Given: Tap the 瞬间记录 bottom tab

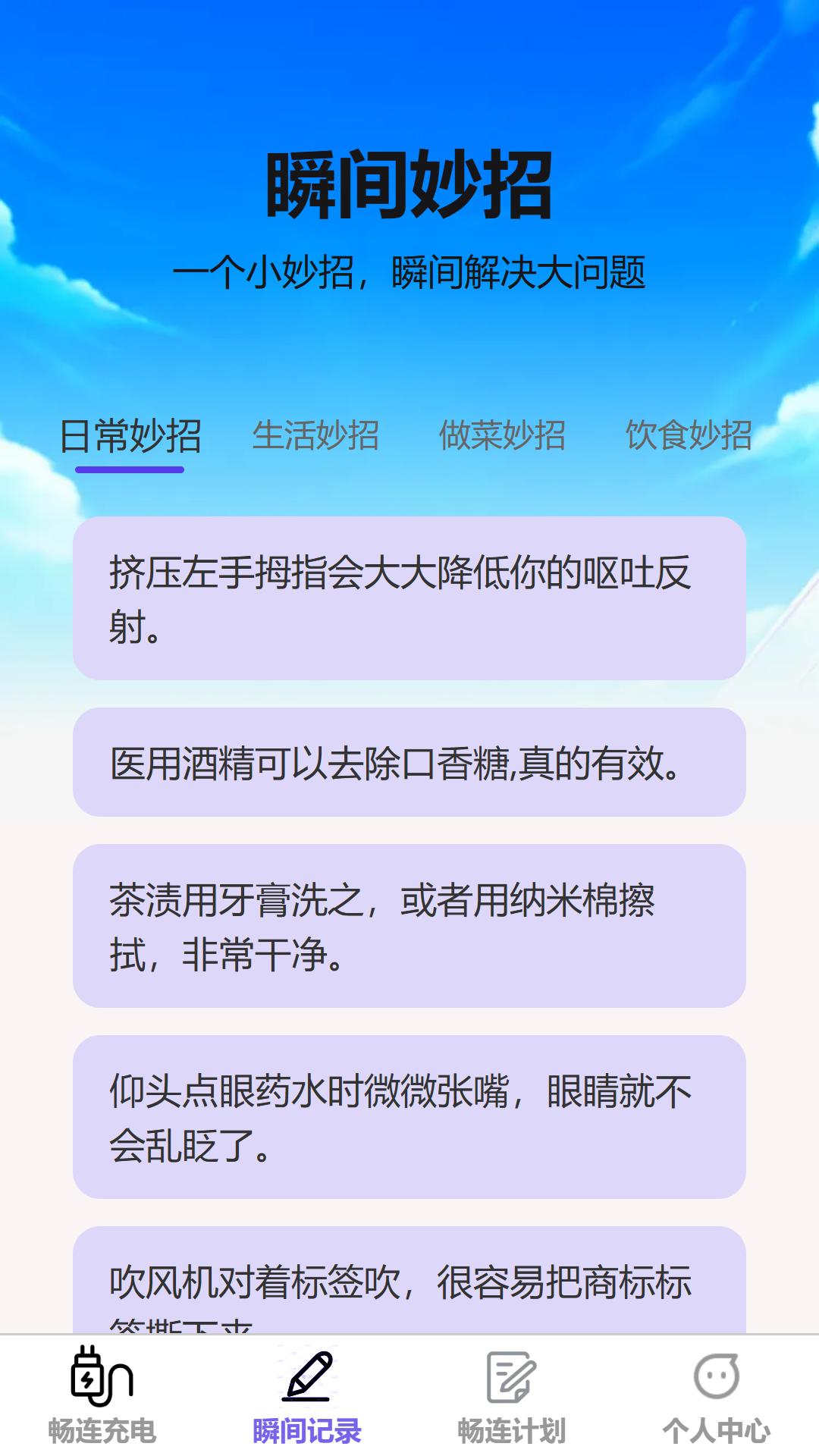Looking at the screenshot, I should tap(307, 1395).
